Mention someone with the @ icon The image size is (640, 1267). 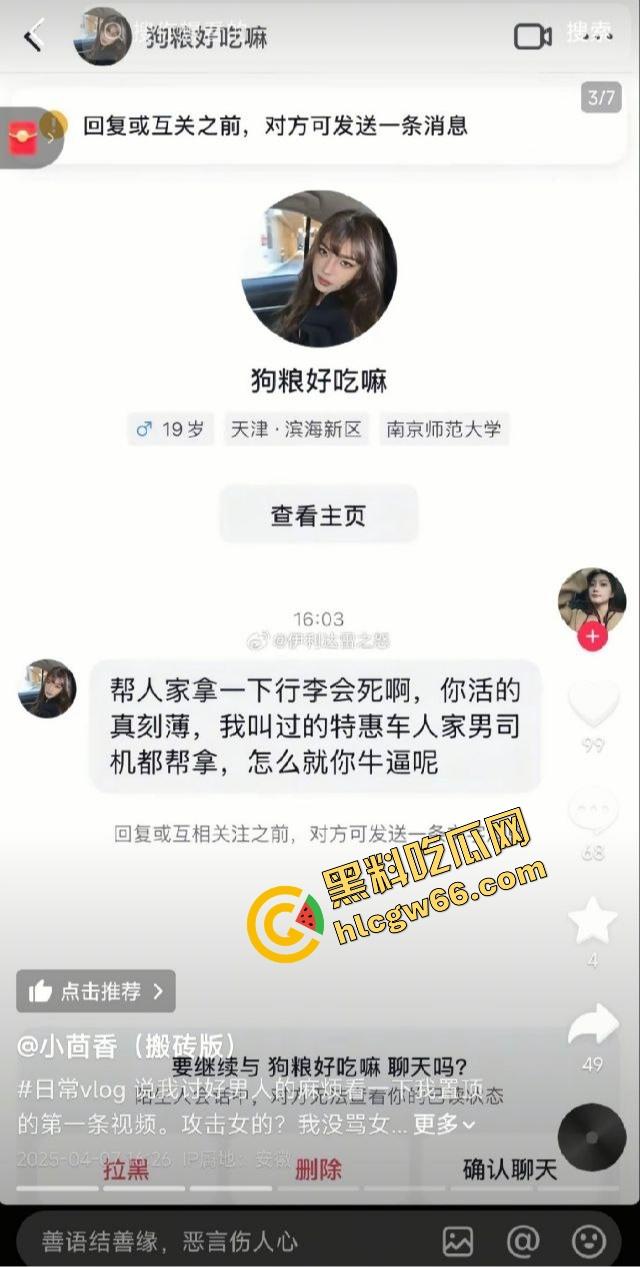(x=523, y=1241)
